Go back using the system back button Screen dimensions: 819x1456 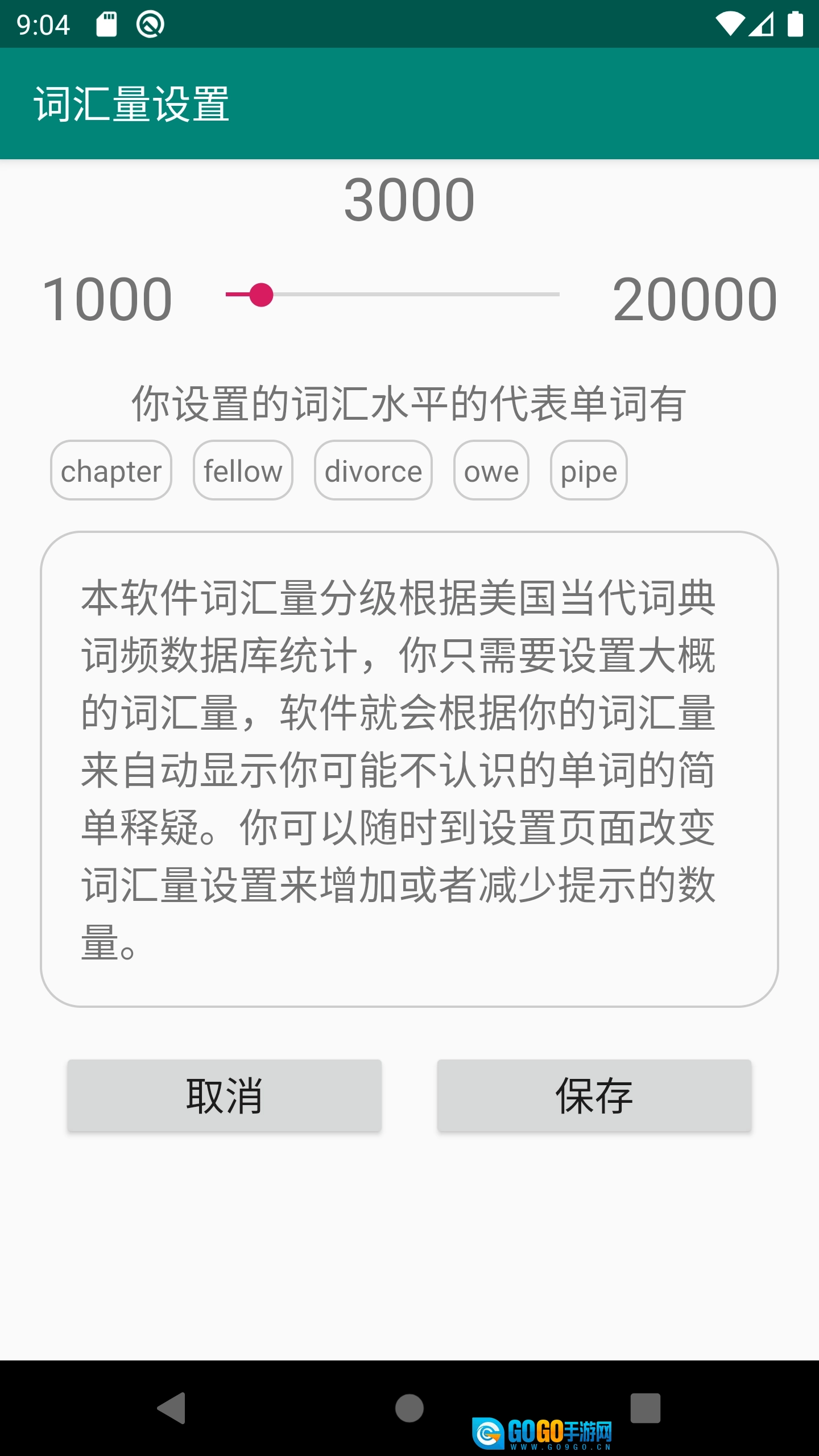172,1408
